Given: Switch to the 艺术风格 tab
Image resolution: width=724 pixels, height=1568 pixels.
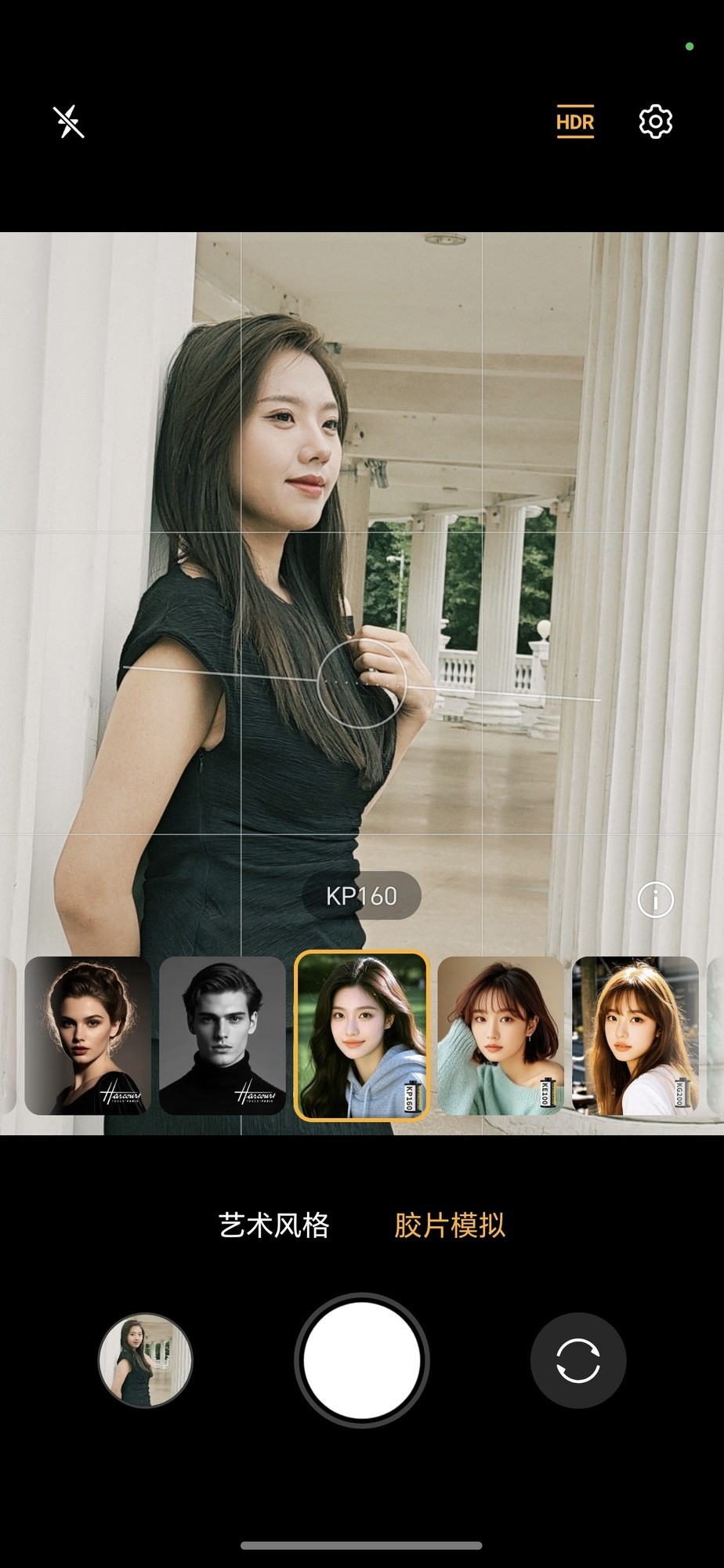Looking at the screenshot, I should click(x=273, y=1225).
